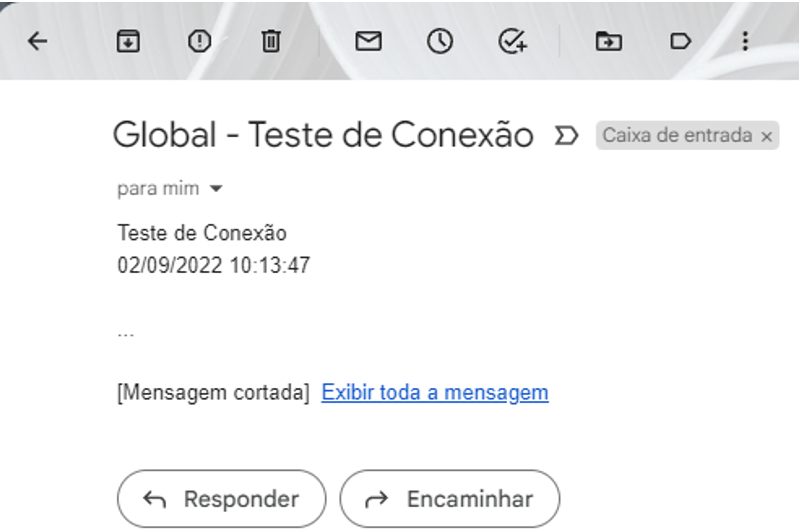Archive this email
Screen dimensions: 800x532
[127, 41]
